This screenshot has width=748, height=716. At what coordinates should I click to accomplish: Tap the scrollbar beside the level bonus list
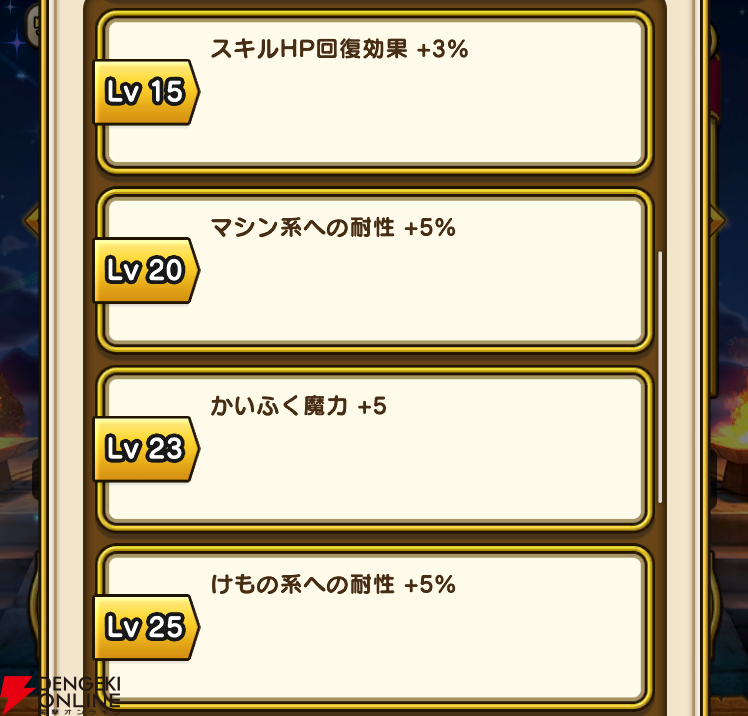pyautogui.click(x=660, y=377)
